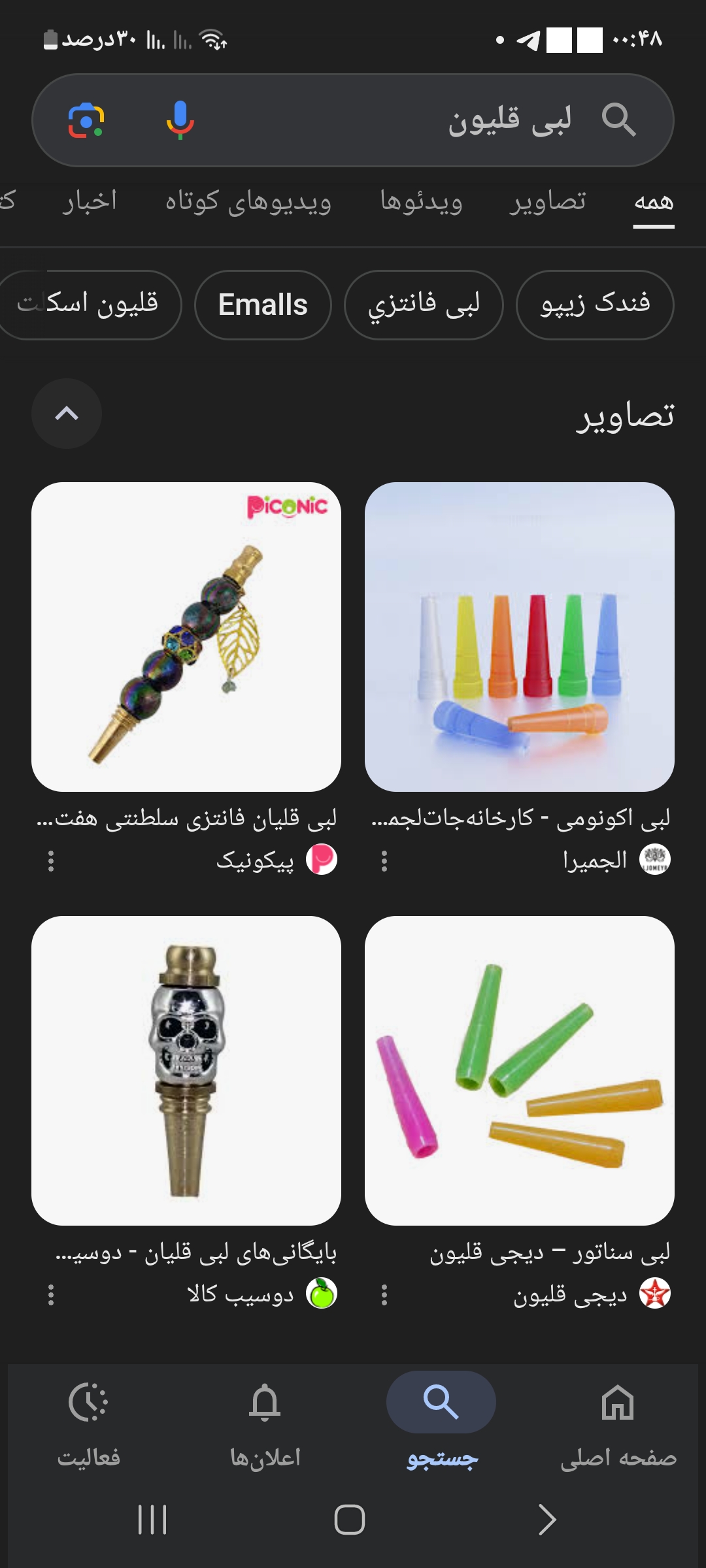Select the فندک زیپو chip

coord(595,304)
